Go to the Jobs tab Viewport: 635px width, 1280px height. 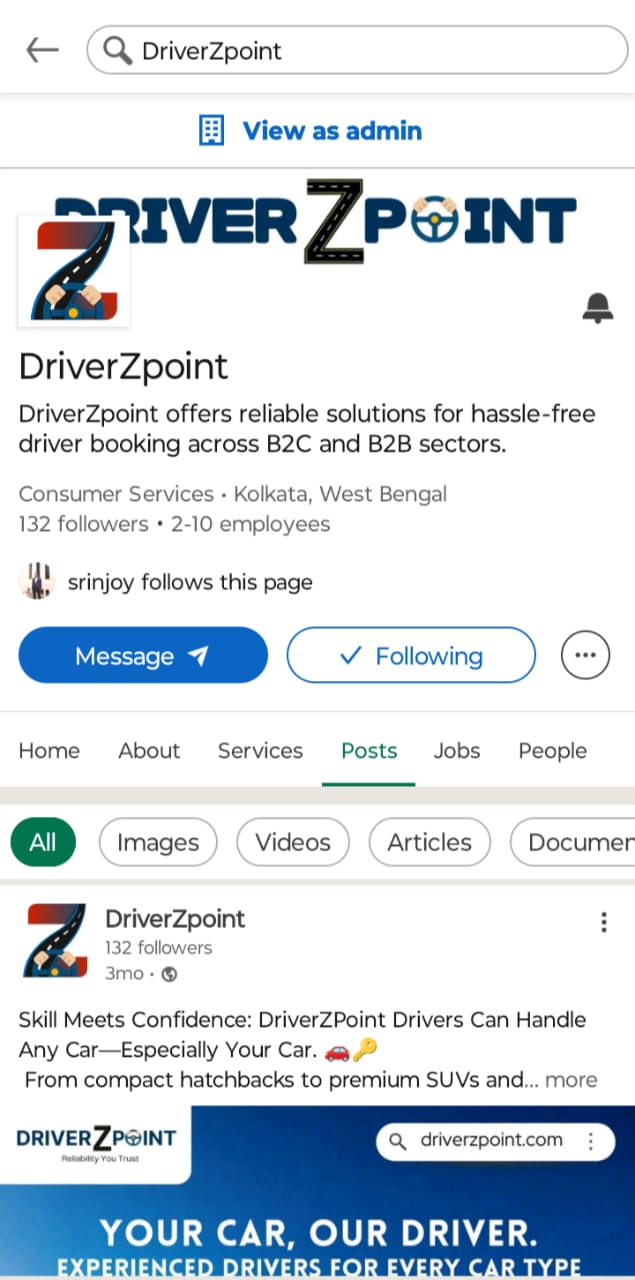pos(456,751)
